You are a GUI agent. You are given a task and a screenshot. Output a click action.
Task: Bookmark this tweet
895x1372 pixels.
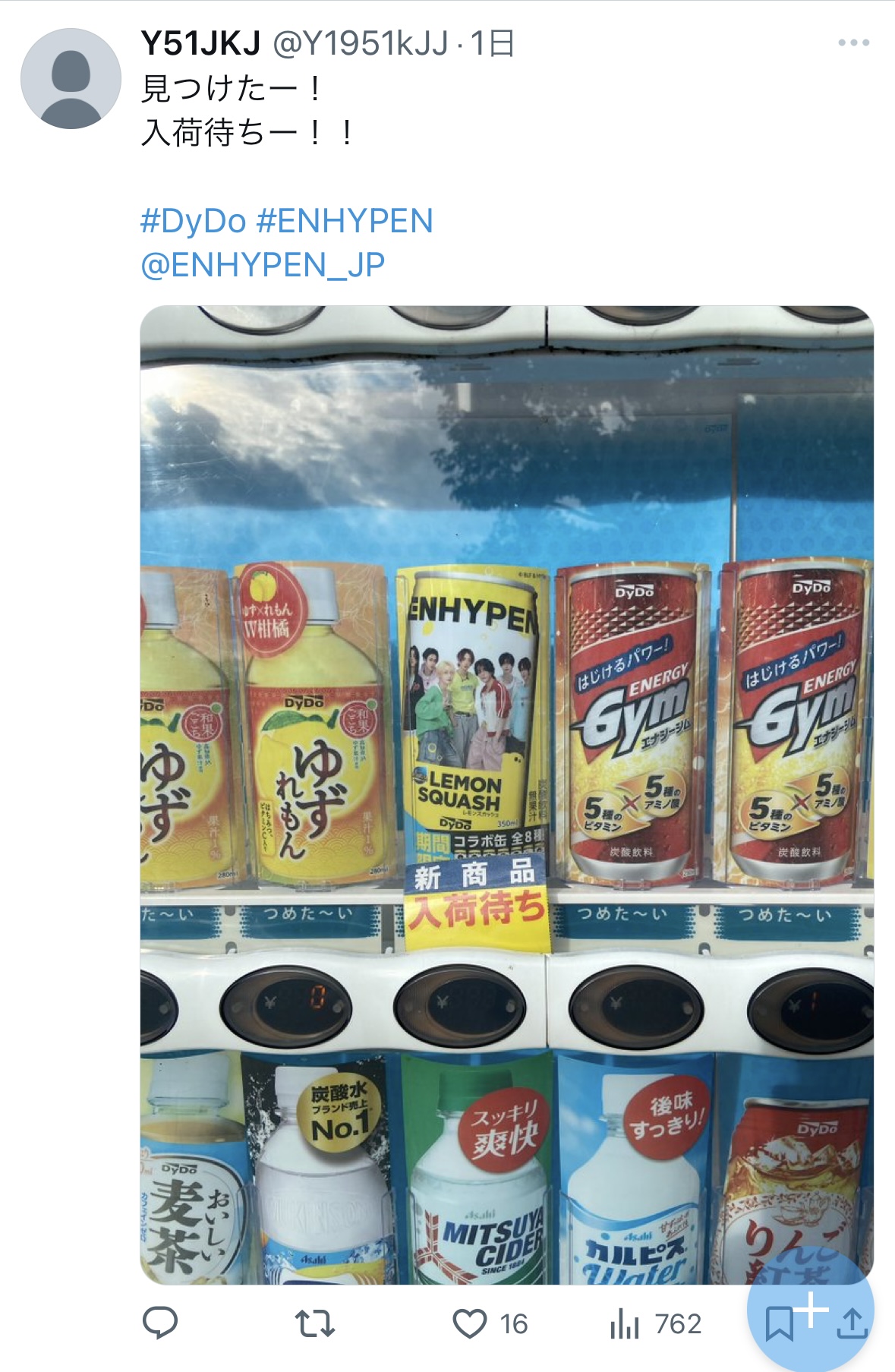click(x=779, y=1325)
